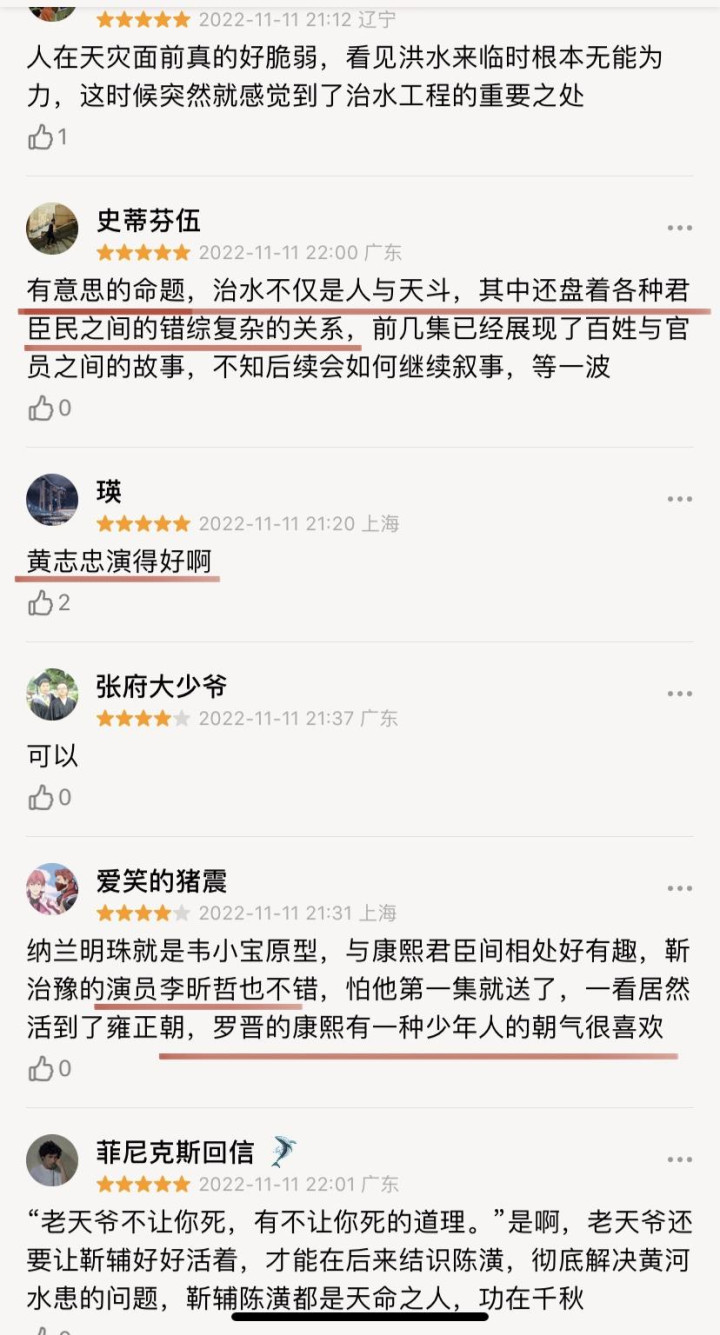View 史蒂芬伍's profile avatar
720x1335 pixels.
52,229
